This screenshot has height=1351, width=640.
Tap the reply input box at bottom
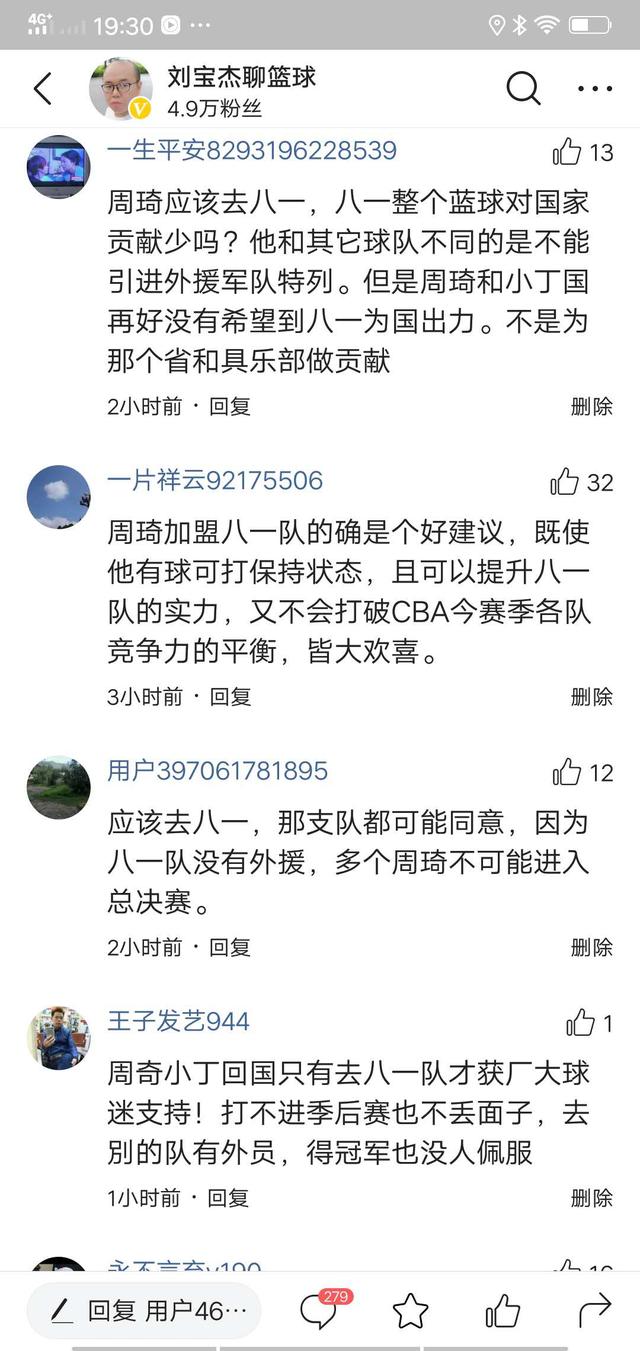coord(144,1310)
